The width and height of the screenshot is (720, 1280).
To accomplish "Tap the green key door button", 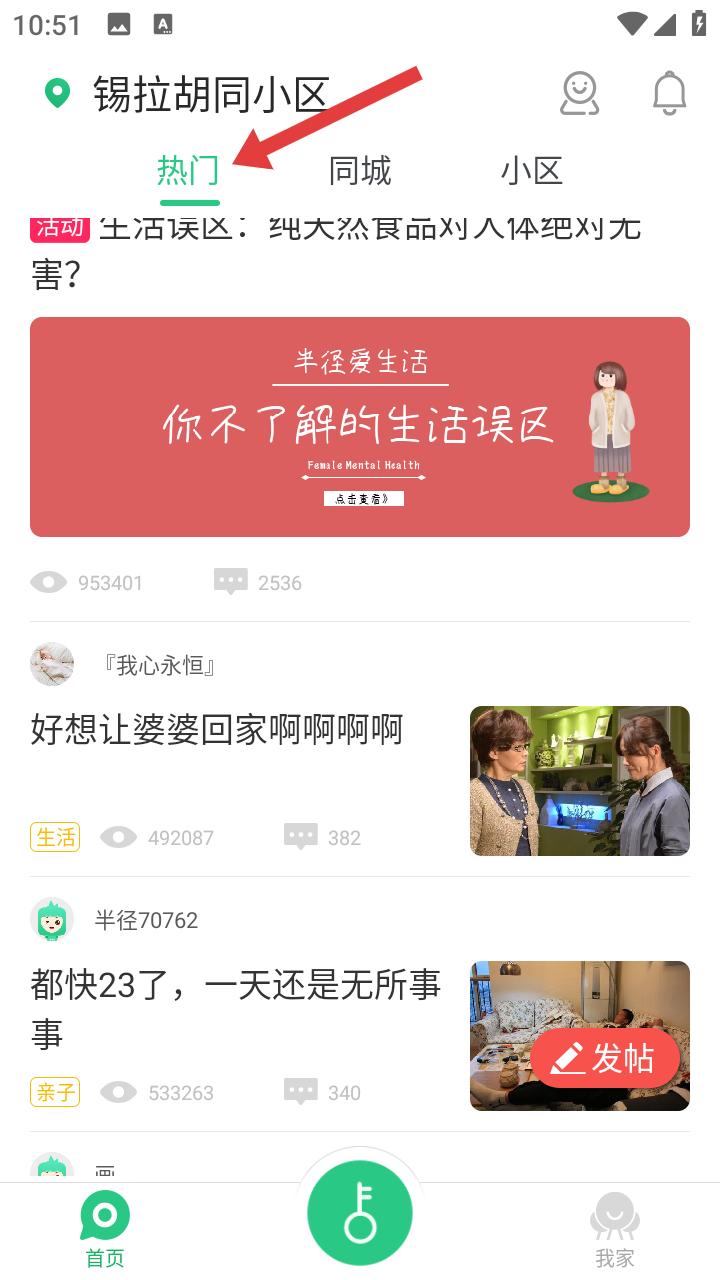I will tap(360, 1214).
